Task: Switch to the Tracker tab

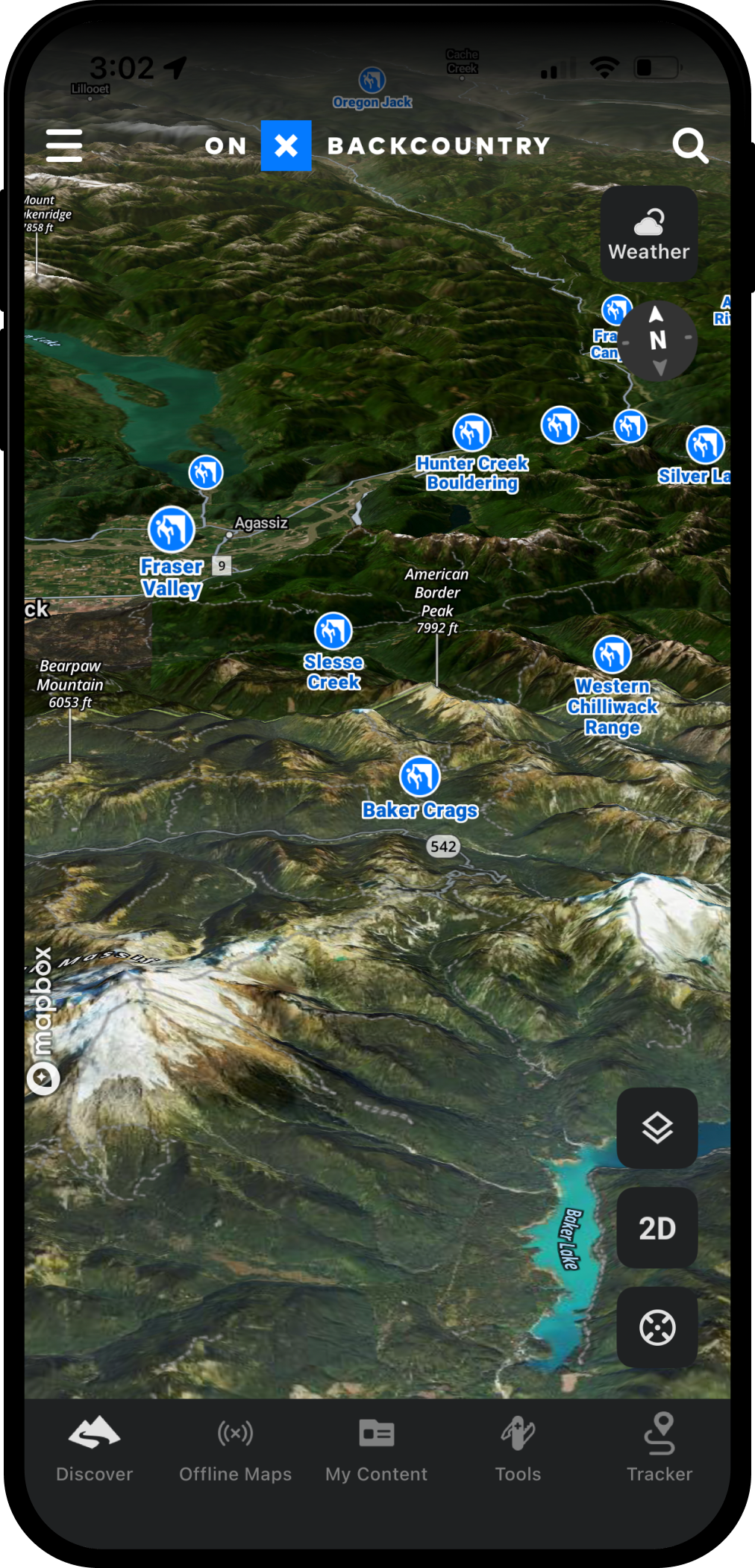Action: click(x=660, y=1448)
